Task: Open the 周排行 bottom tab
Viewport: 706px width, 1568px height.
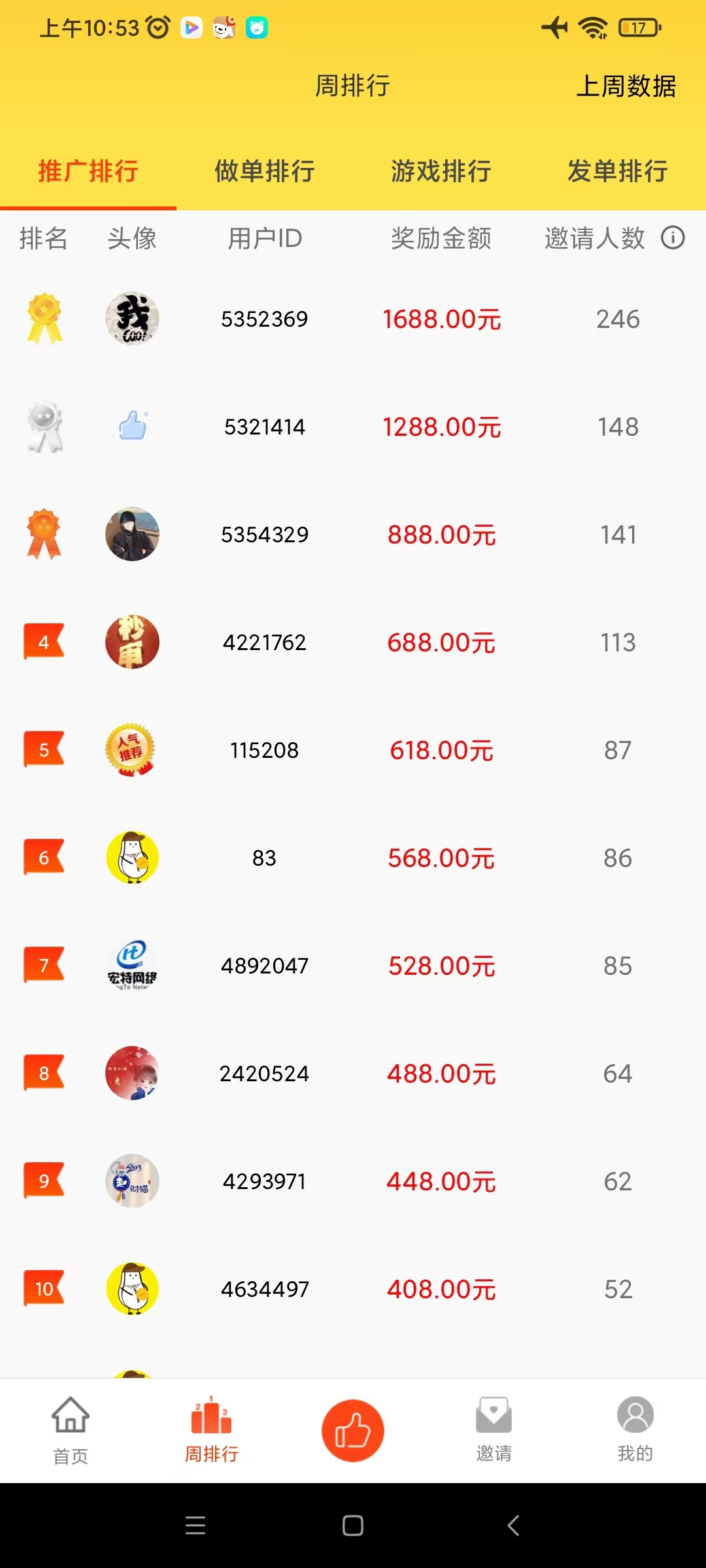Action: 211,1431
